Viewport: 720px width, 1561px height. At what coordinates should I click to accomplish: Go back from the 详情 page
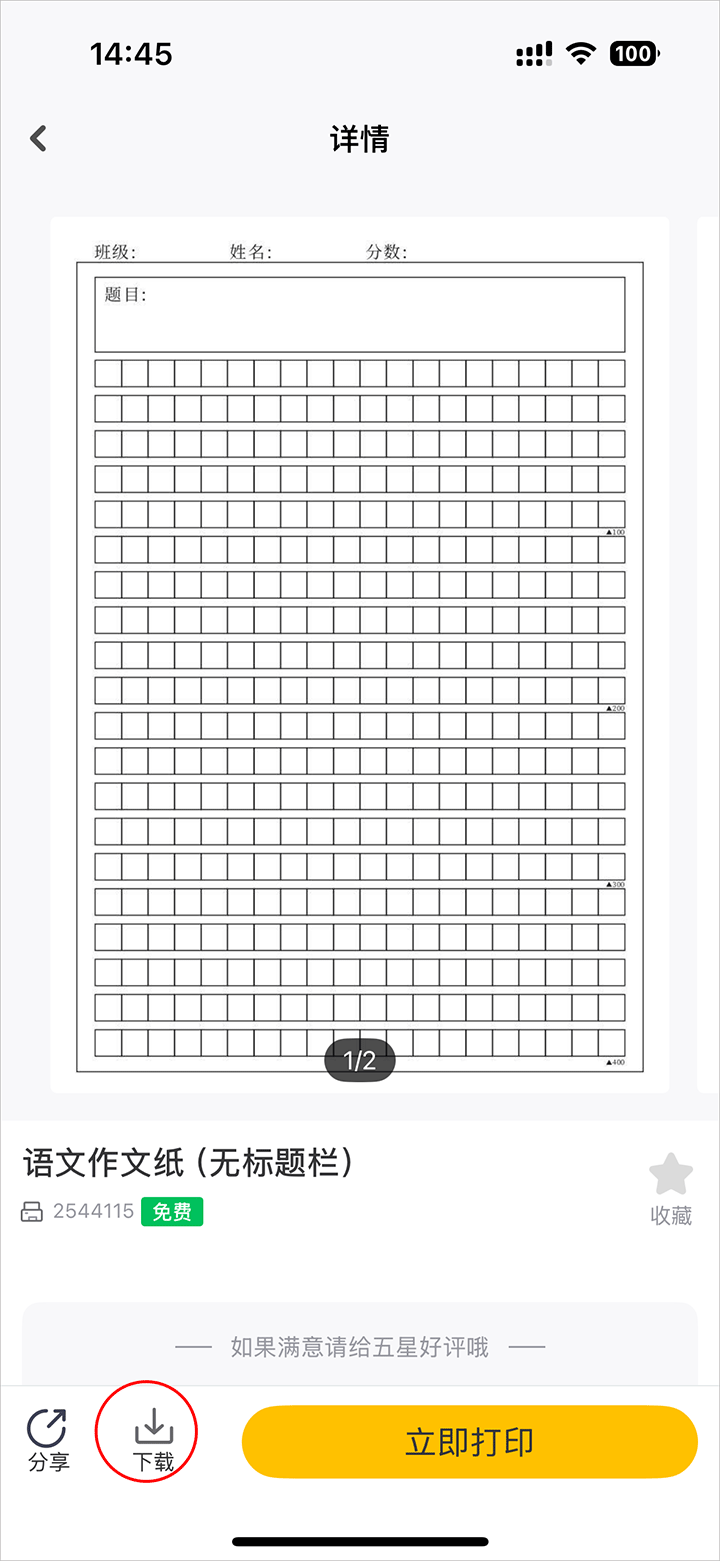(x=39, y=138)
